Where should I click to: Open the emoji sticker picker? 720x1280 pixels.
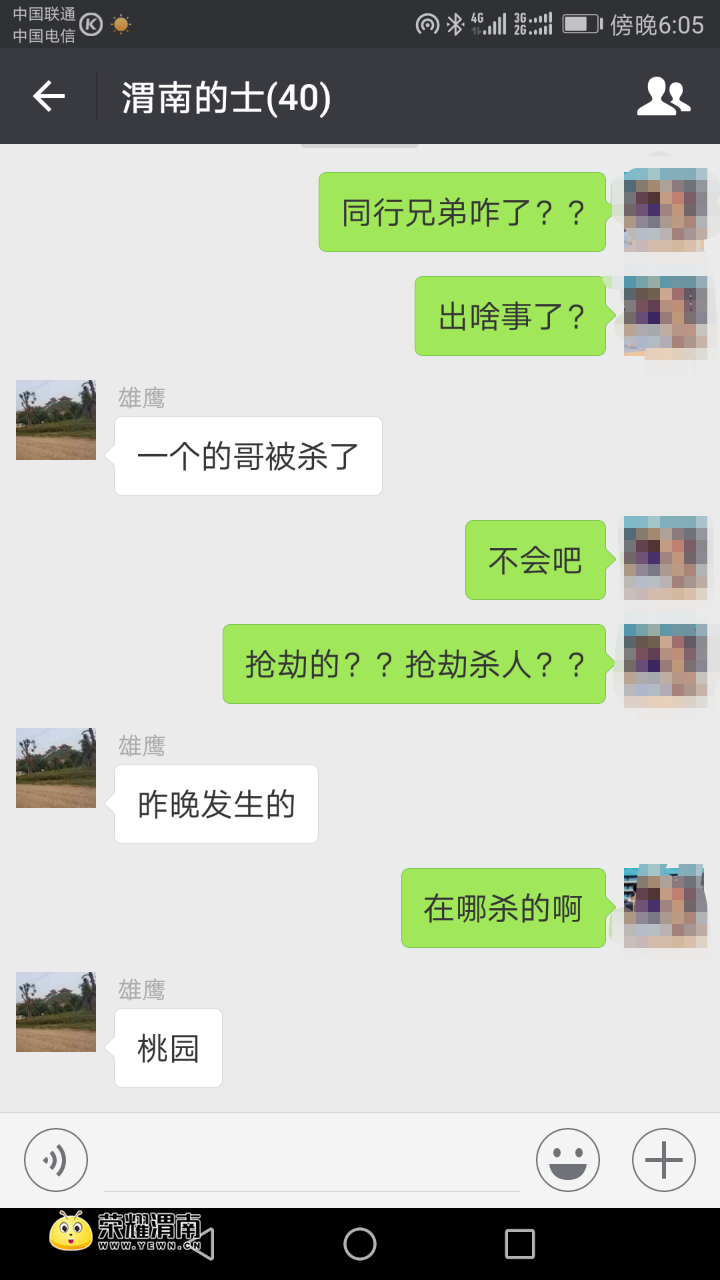pos(567,1160)
